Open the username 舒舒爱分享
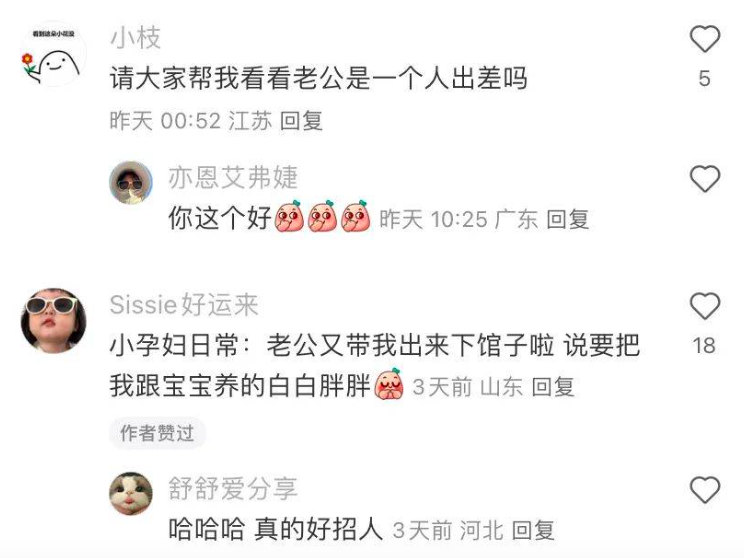This screenshot has height=558, width=744. pyautogui.click(x=232, y=489)
